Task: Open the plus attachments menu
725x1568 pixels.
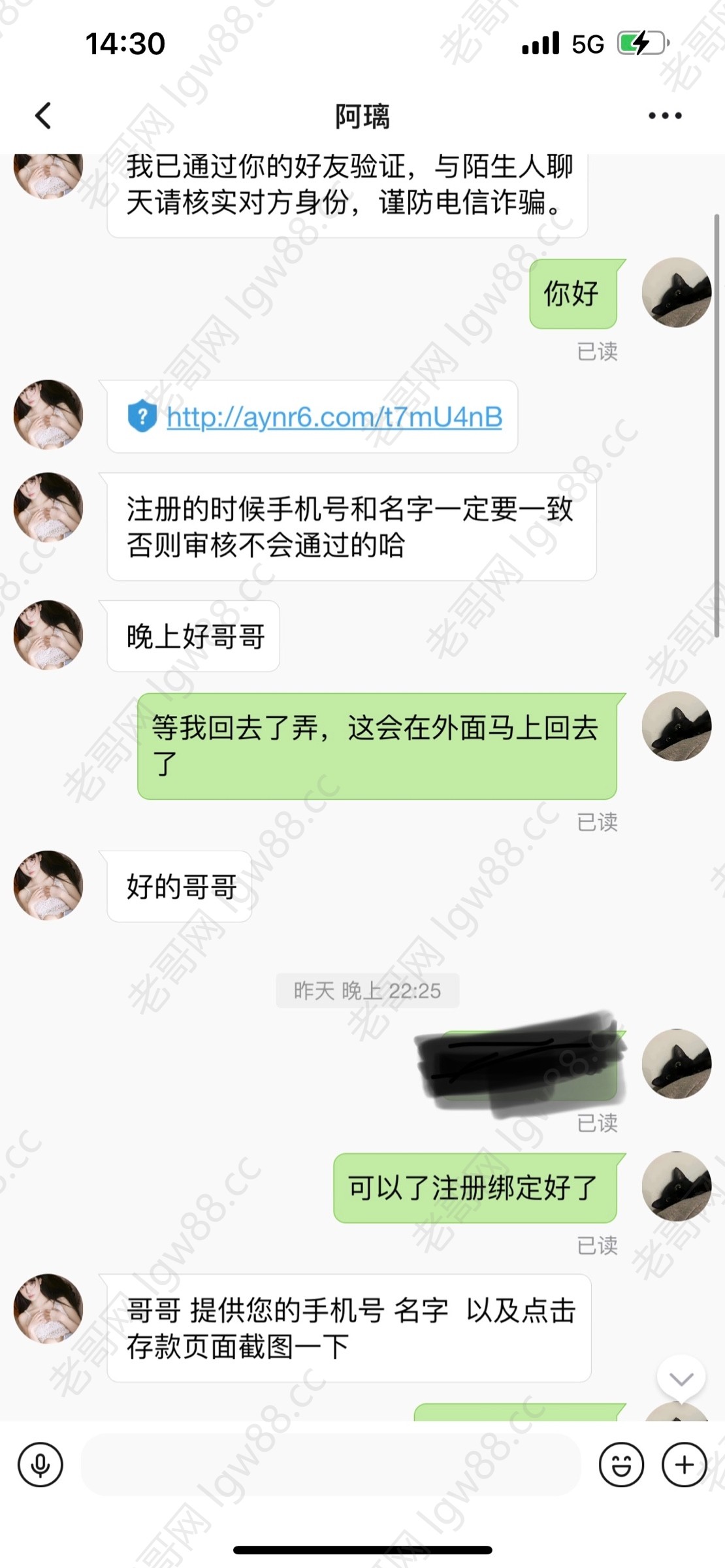Action: [684, 1465]
